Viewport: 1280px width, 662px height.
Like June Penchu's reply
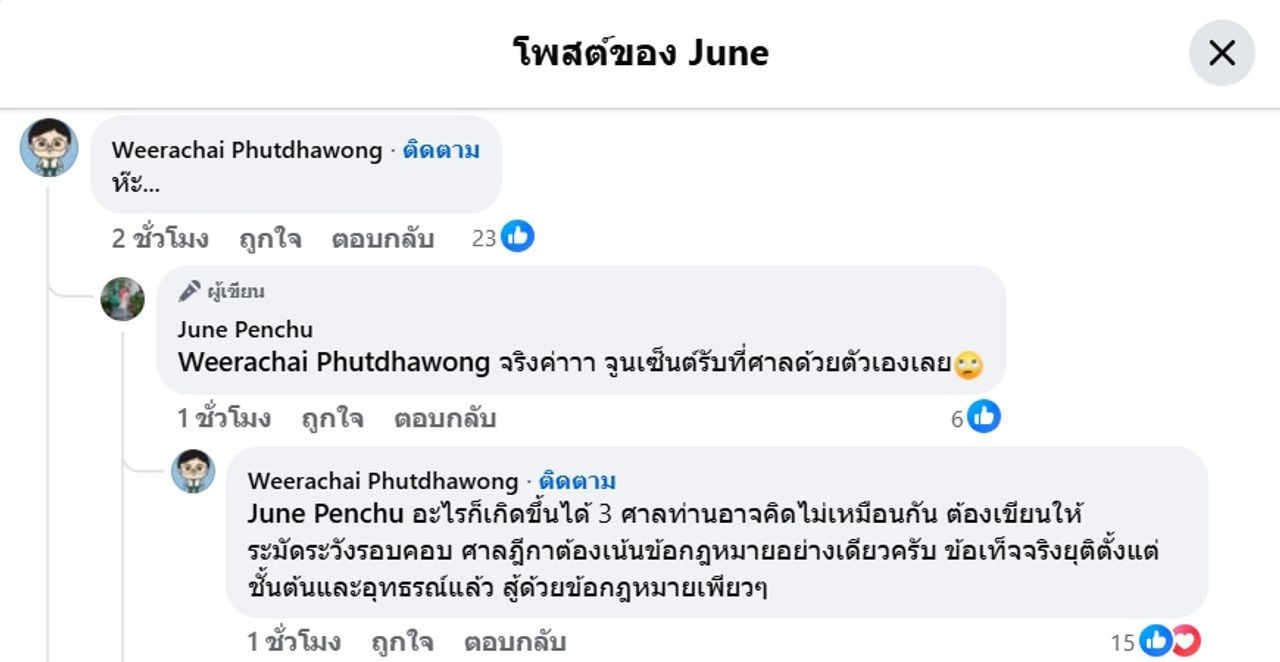point(332,418)
